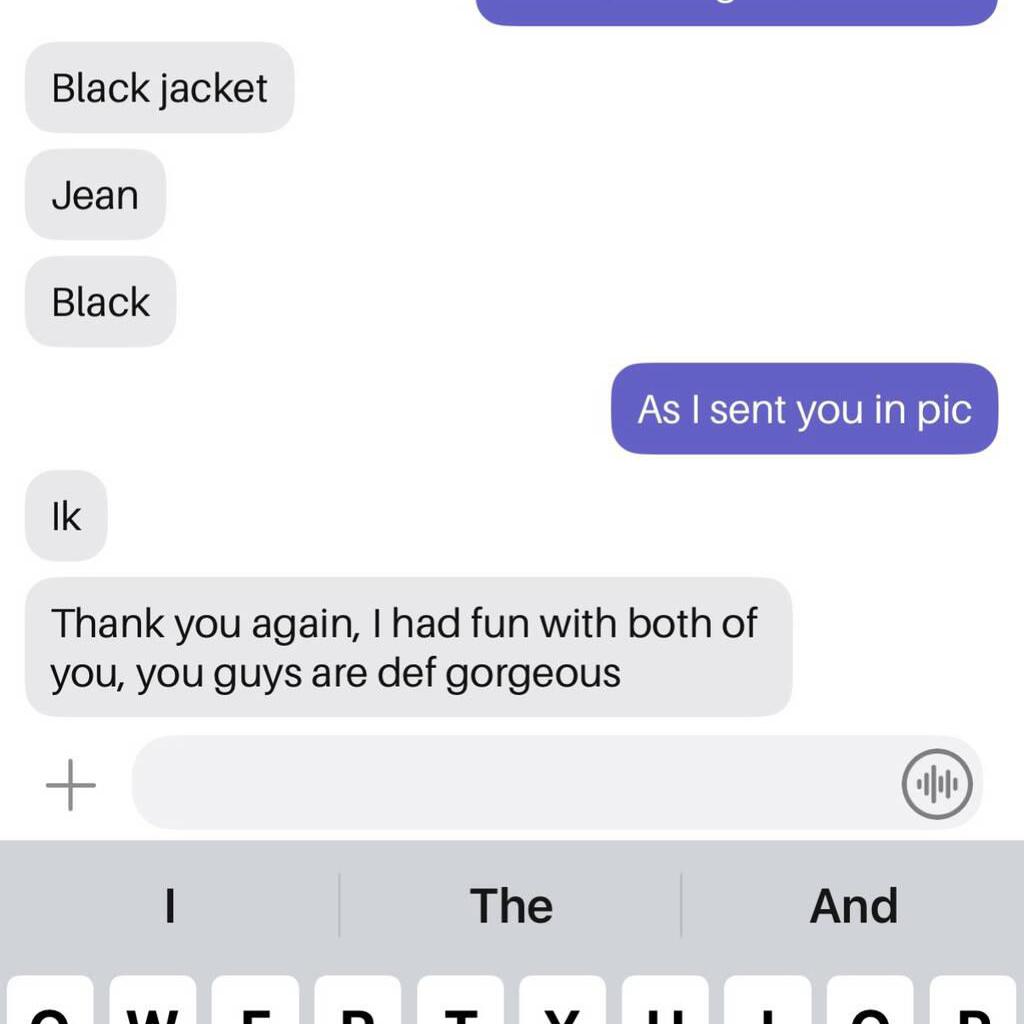The height and width of the screenshot is (1024, 1024).
Task: Insert the "The" word suggestion
Action: point(511,906)
